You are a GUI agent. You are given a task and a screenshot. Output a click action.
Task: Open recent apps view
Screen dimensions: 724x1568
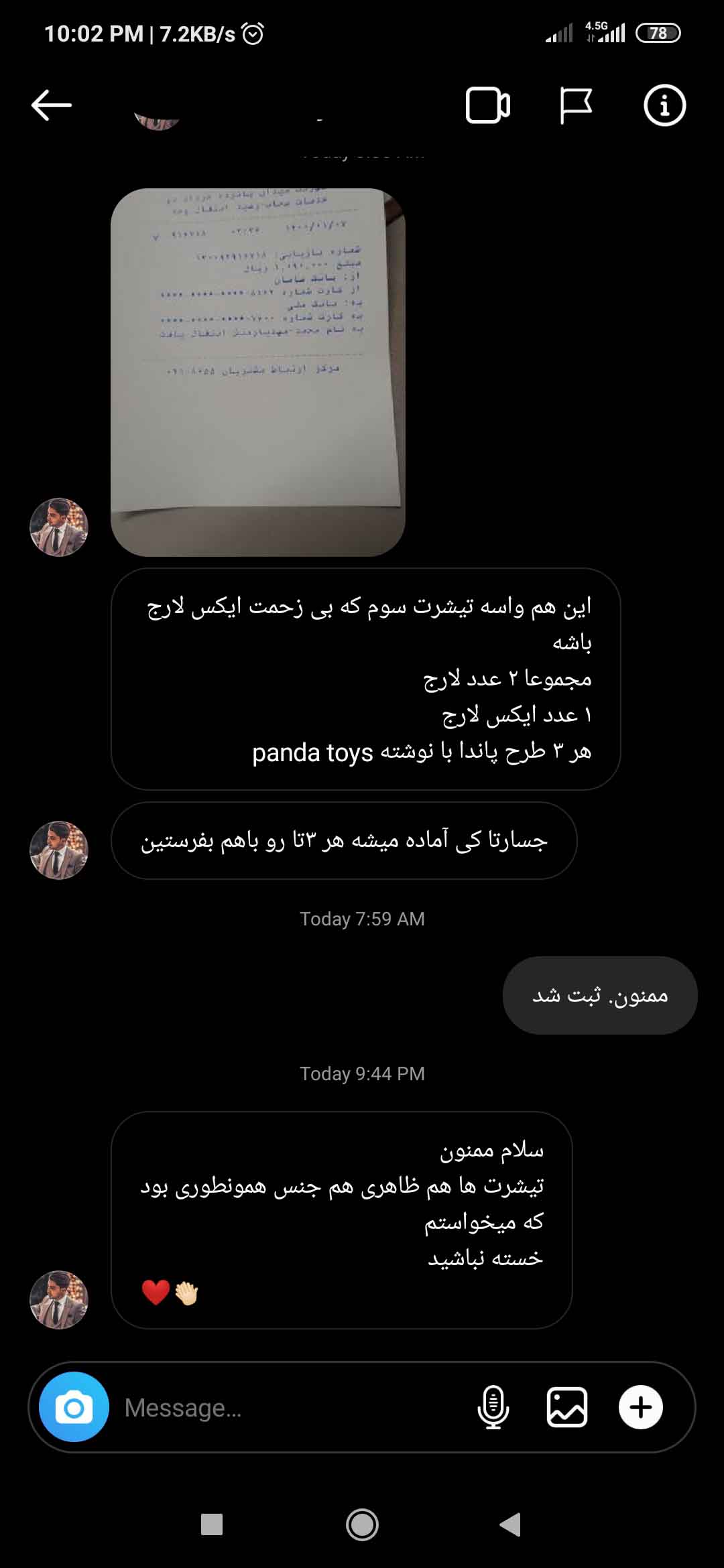212,1524
